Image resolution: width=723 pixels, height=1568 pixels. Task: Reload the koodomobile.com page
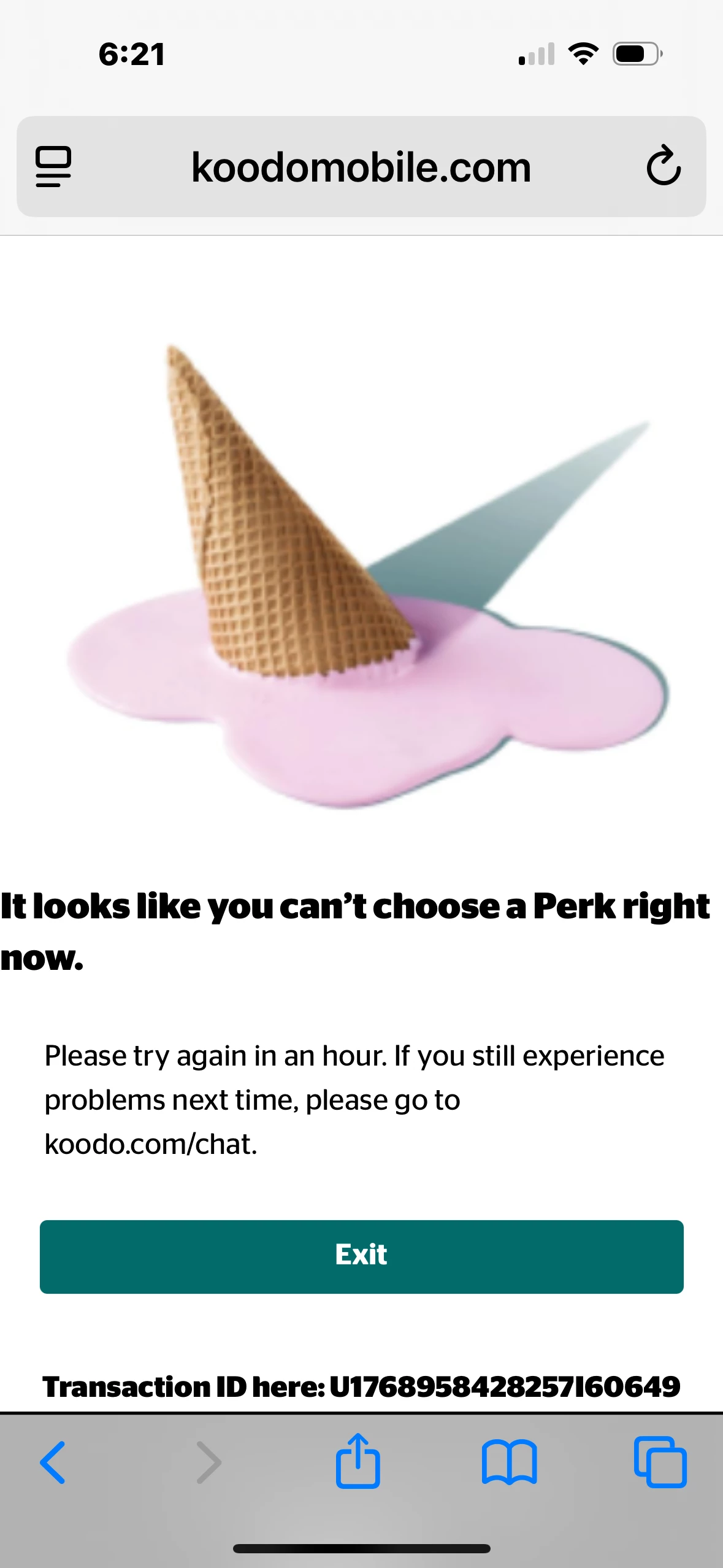click(x=664, y=166)
